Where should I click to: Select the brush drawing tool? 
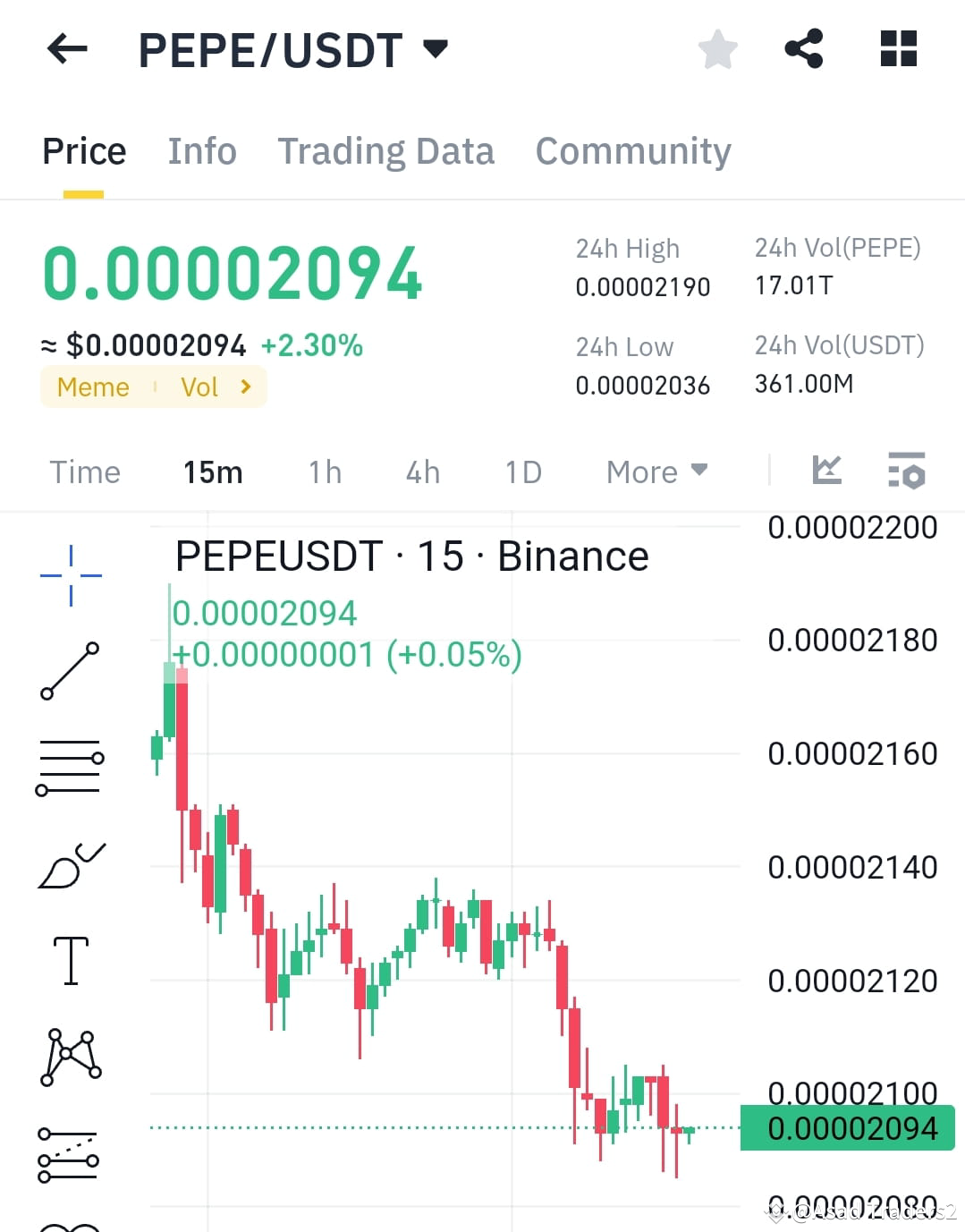click(x=71, y=863)
